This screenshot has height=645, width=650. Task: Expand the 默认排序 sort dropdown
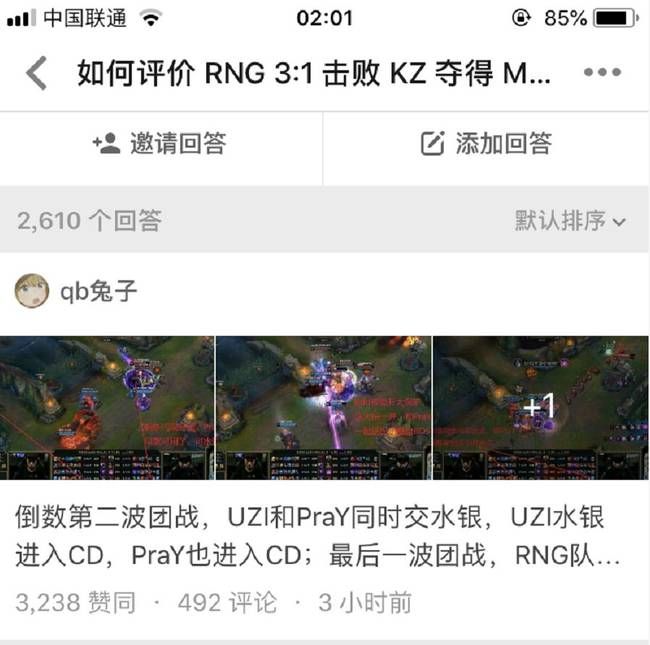coord(570,221)
